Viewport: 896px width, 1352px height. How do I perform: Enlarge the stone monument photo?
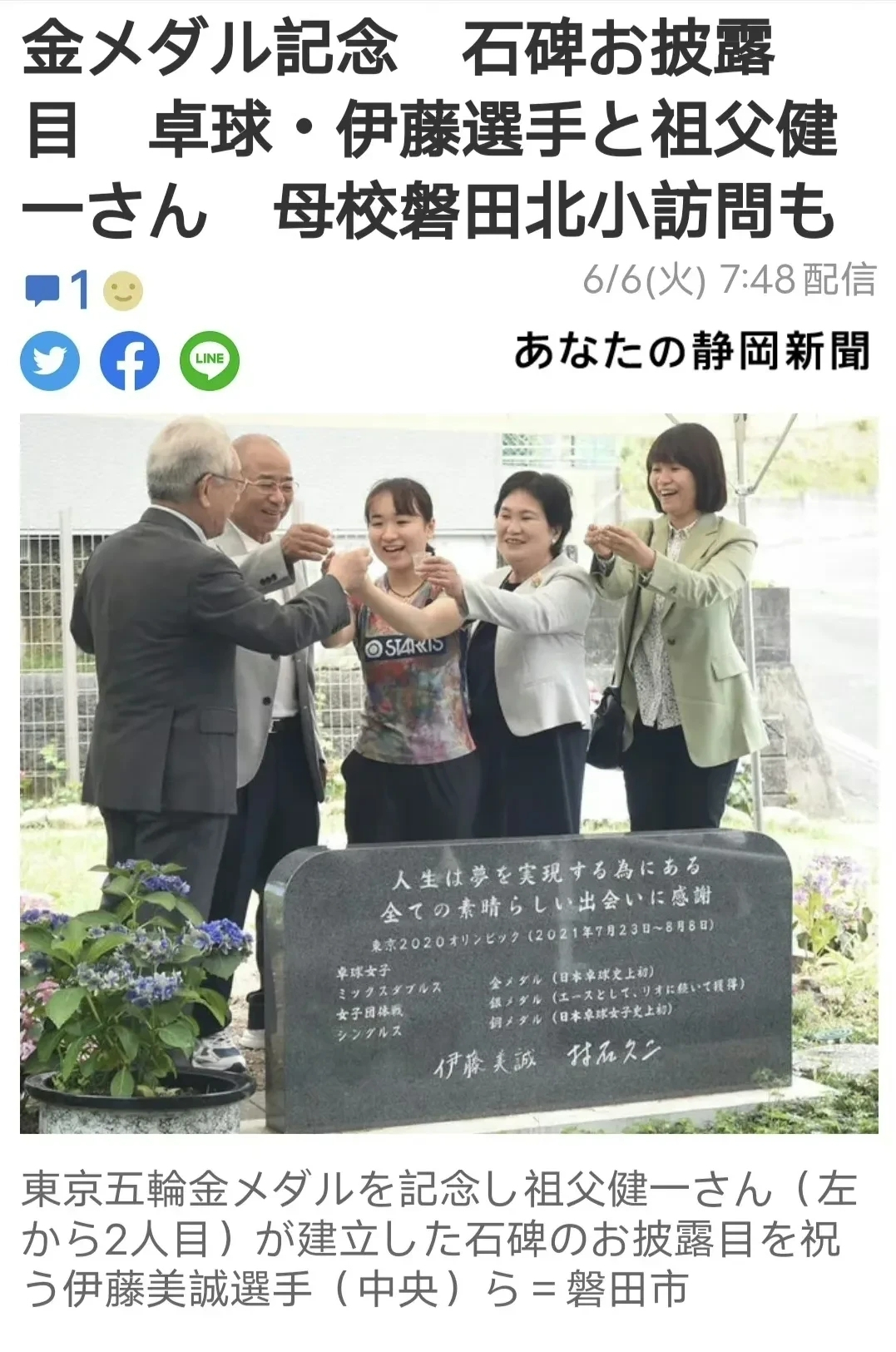click(448, 772)
